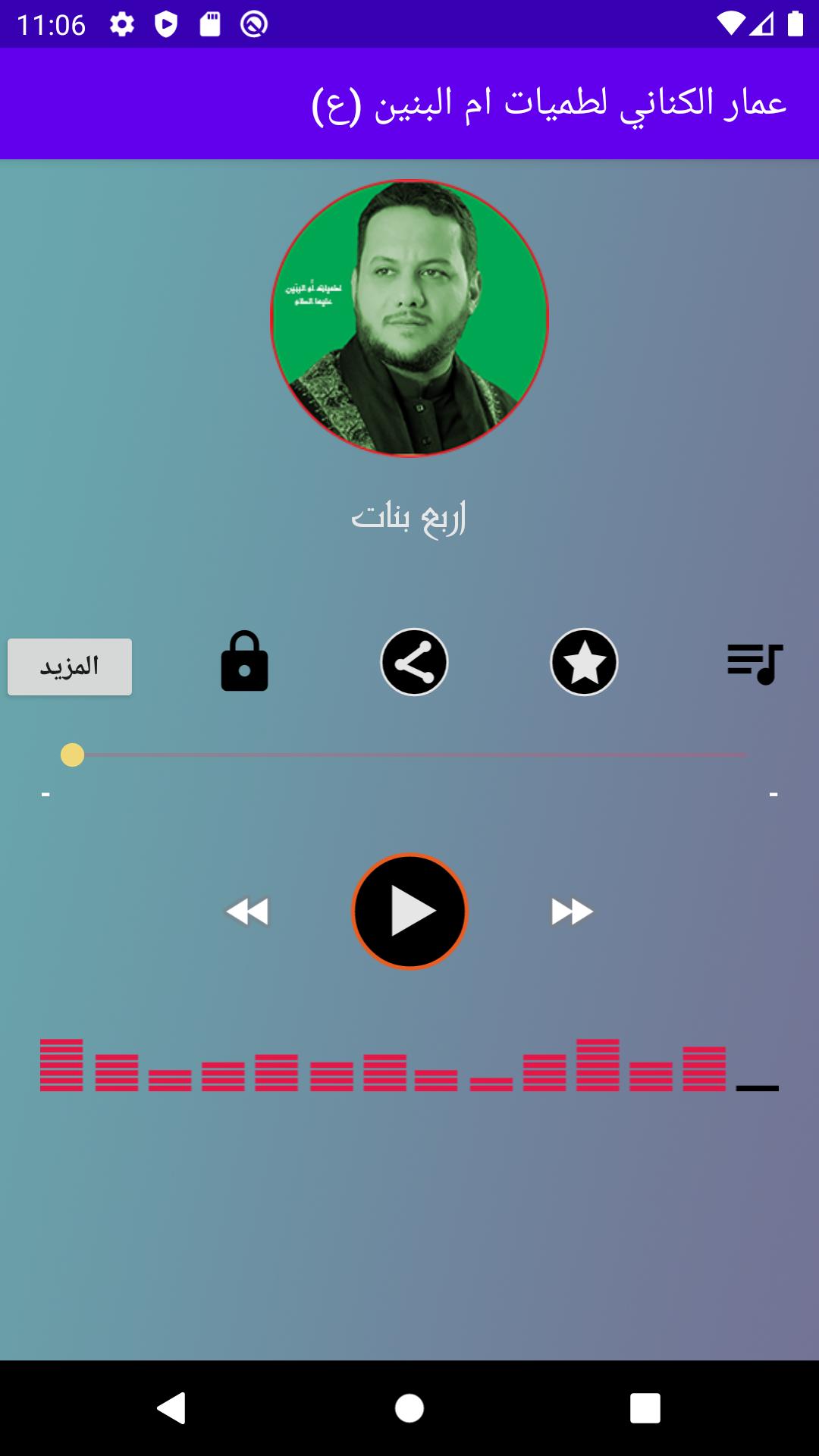Add track to favorites with star icon
This screenshot has height=1456, width=819.
click(x=584, y=663)
